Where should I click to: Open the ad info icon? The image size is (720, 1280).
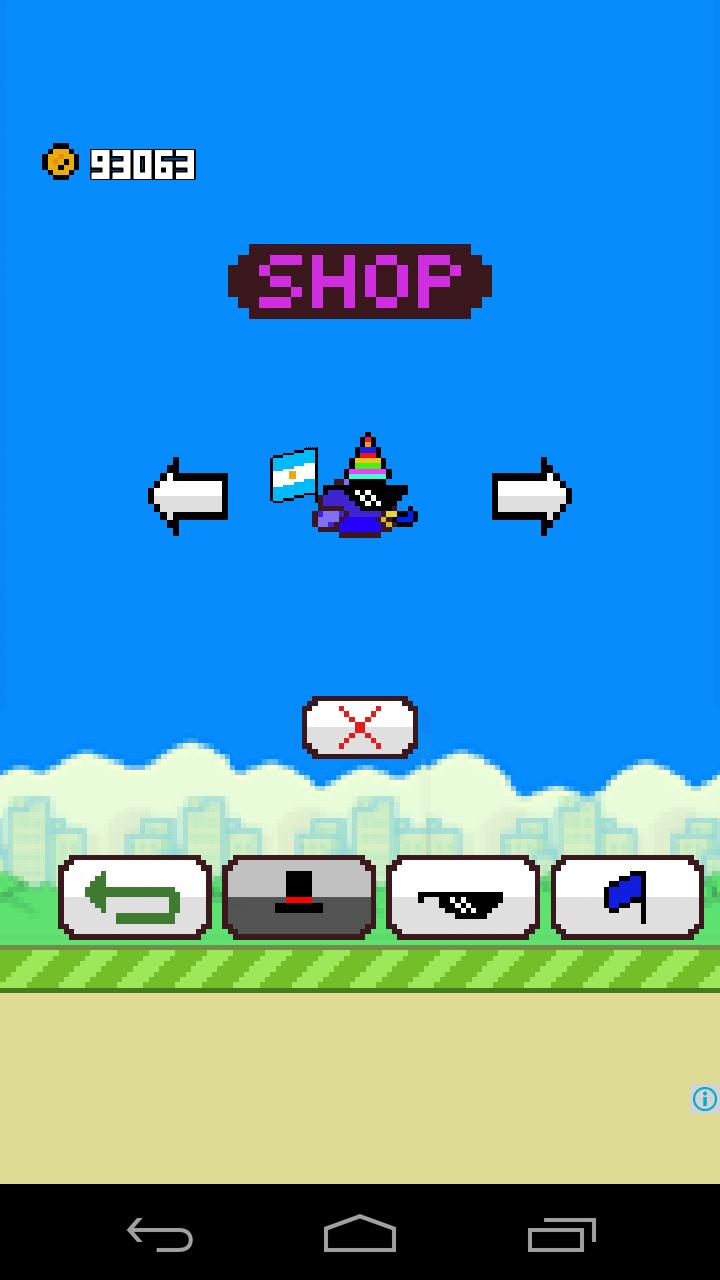coord(704,1099)
